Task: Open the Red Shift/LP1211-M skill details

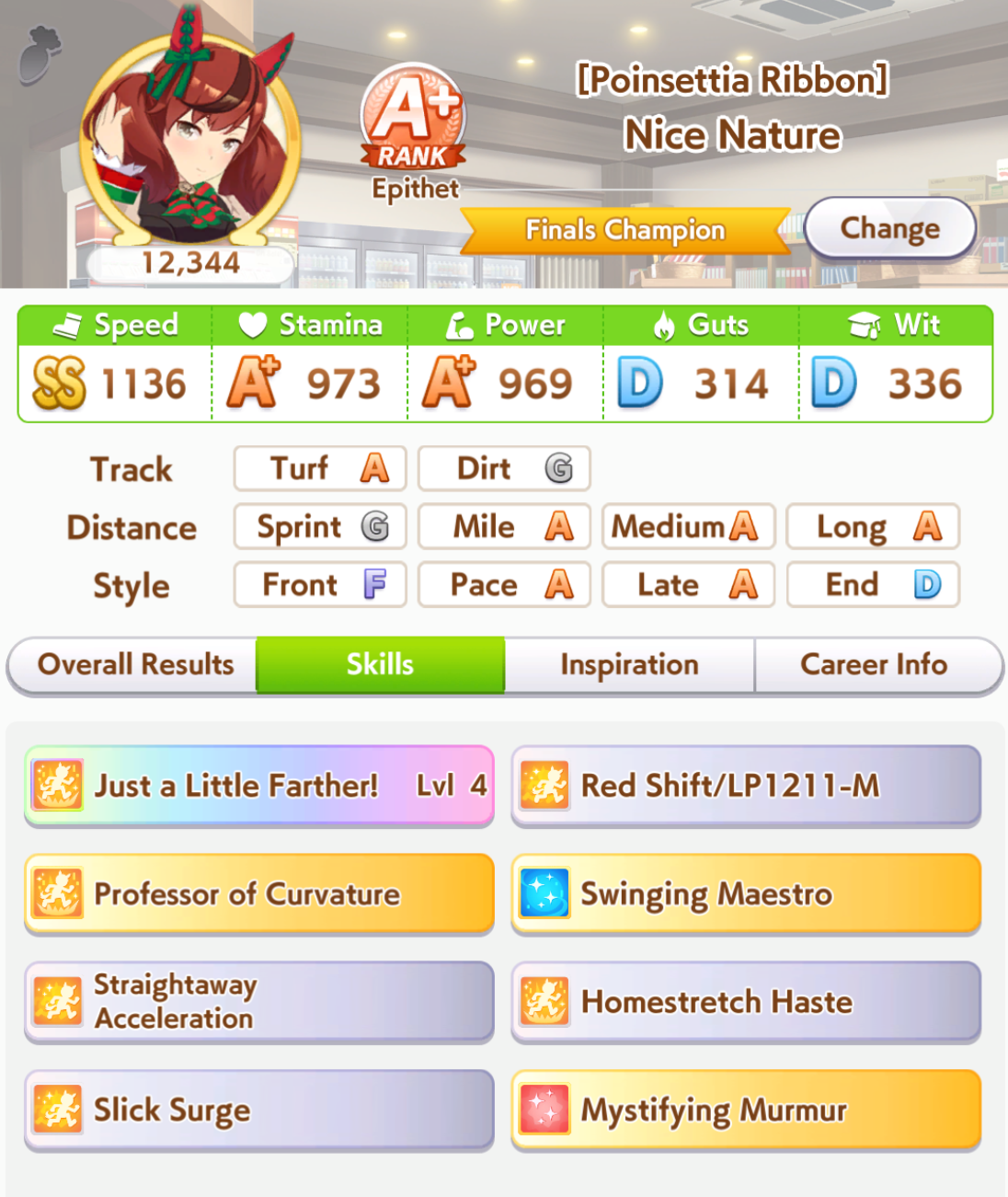Action: (x=746, y=785)
